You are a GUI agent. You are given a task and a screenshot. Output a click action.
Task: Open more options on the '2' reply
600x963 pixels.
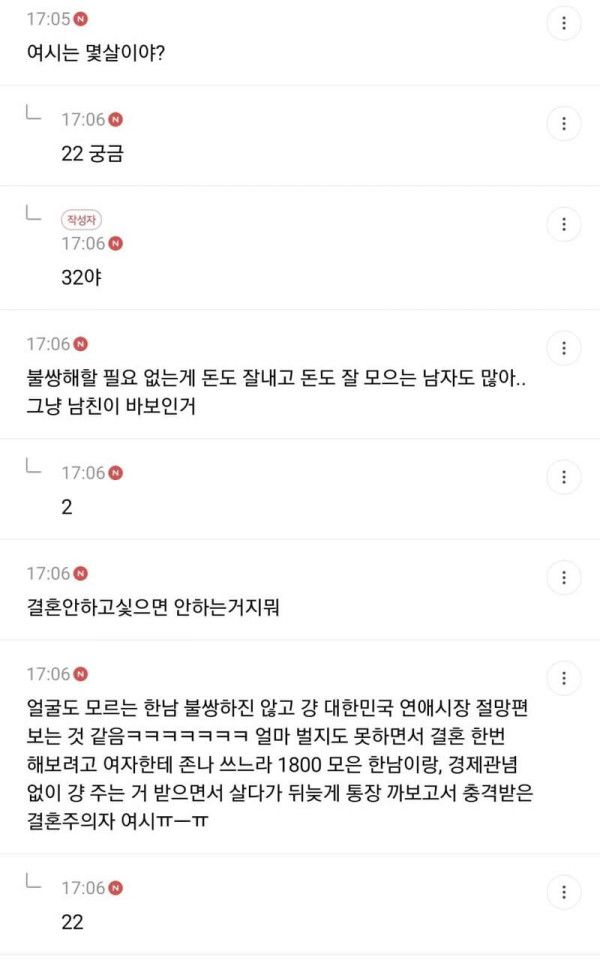pyautogui.click(x=564, y=477)
